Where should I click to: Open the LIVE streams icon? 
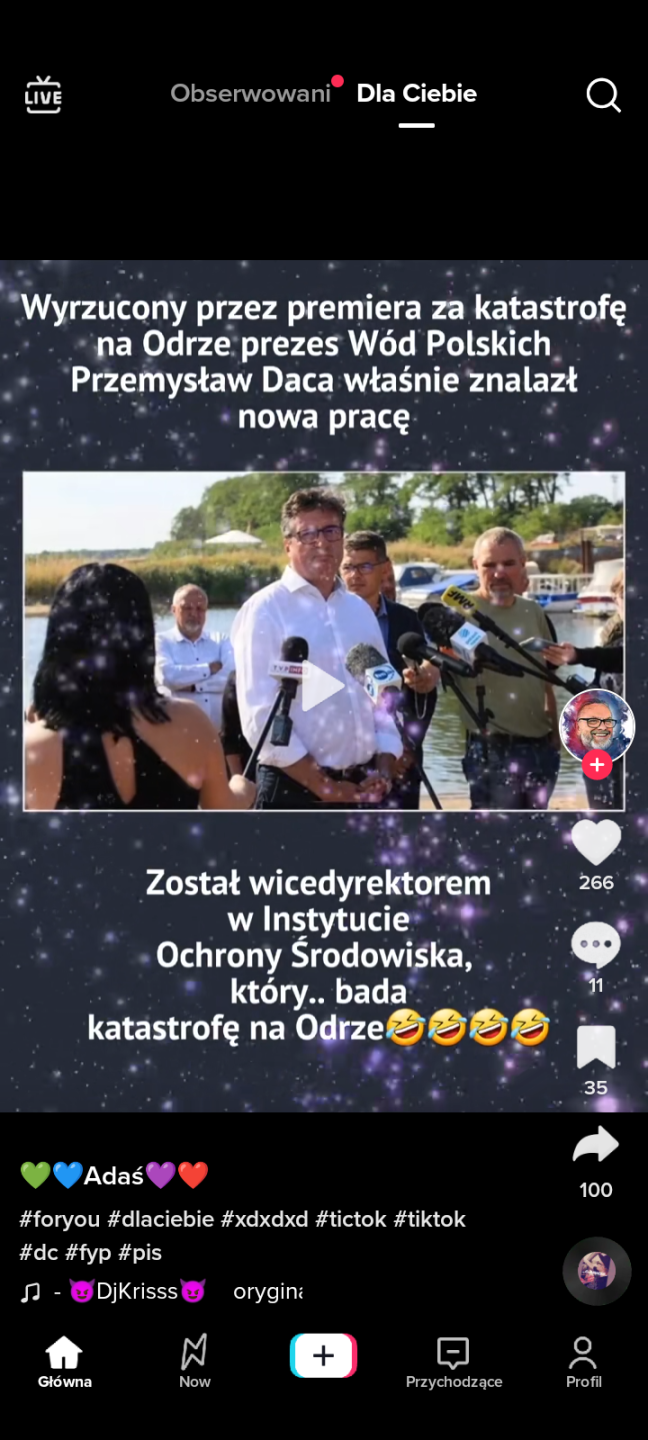click(43, 95)
